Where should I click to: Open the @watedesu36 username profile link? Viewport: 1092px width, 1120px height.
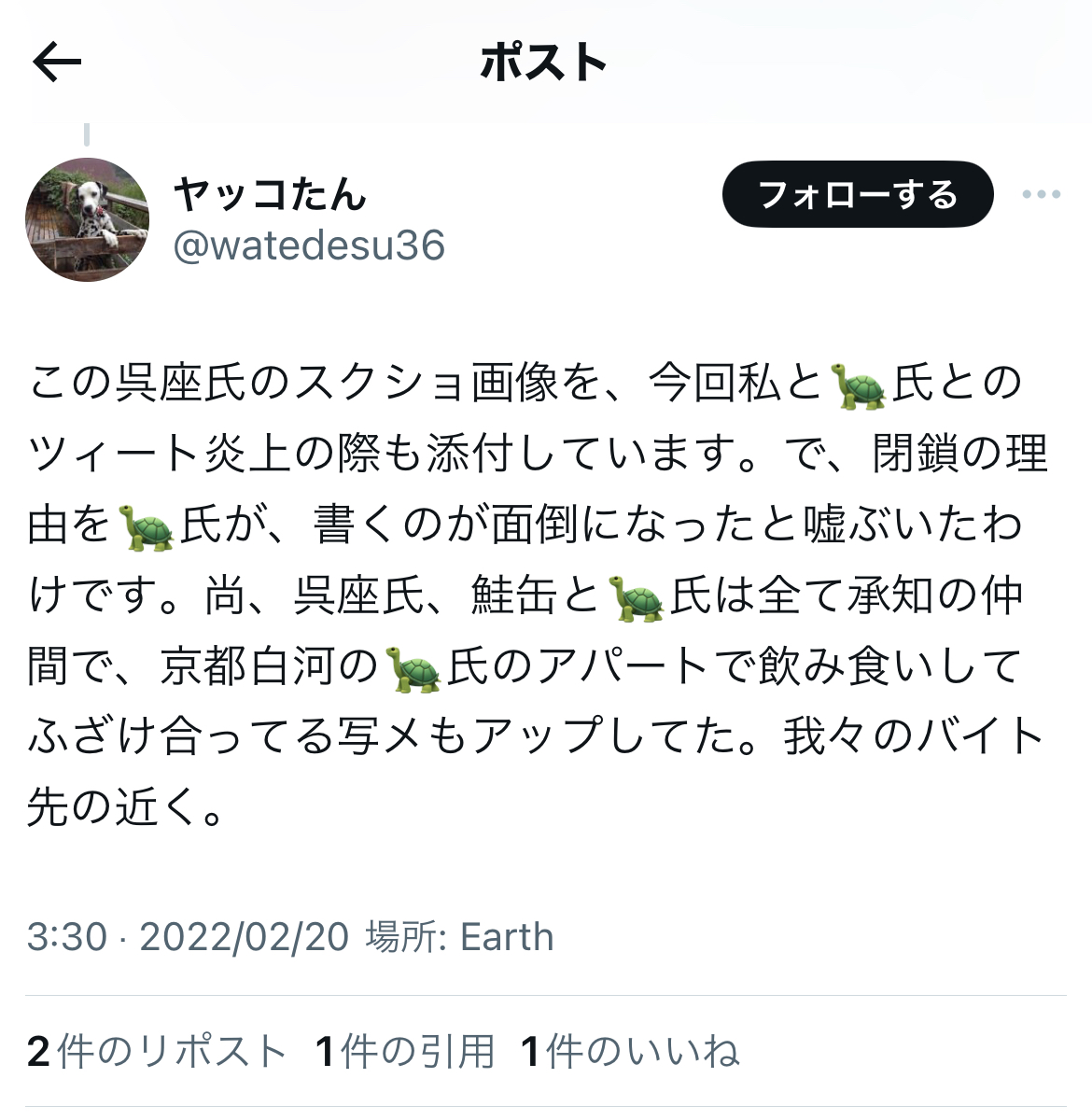point(309,245)
